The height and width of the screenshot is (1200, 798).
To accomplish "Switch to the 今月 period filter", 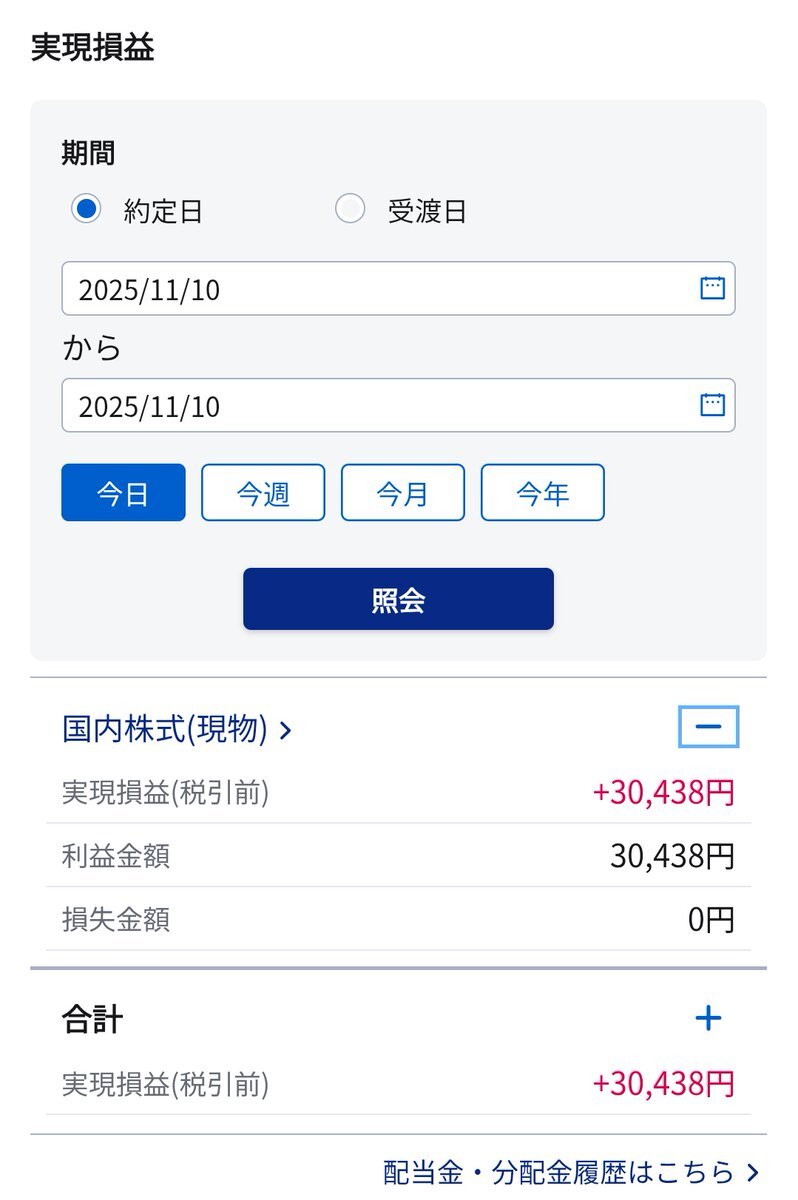I will pos(403,492).
